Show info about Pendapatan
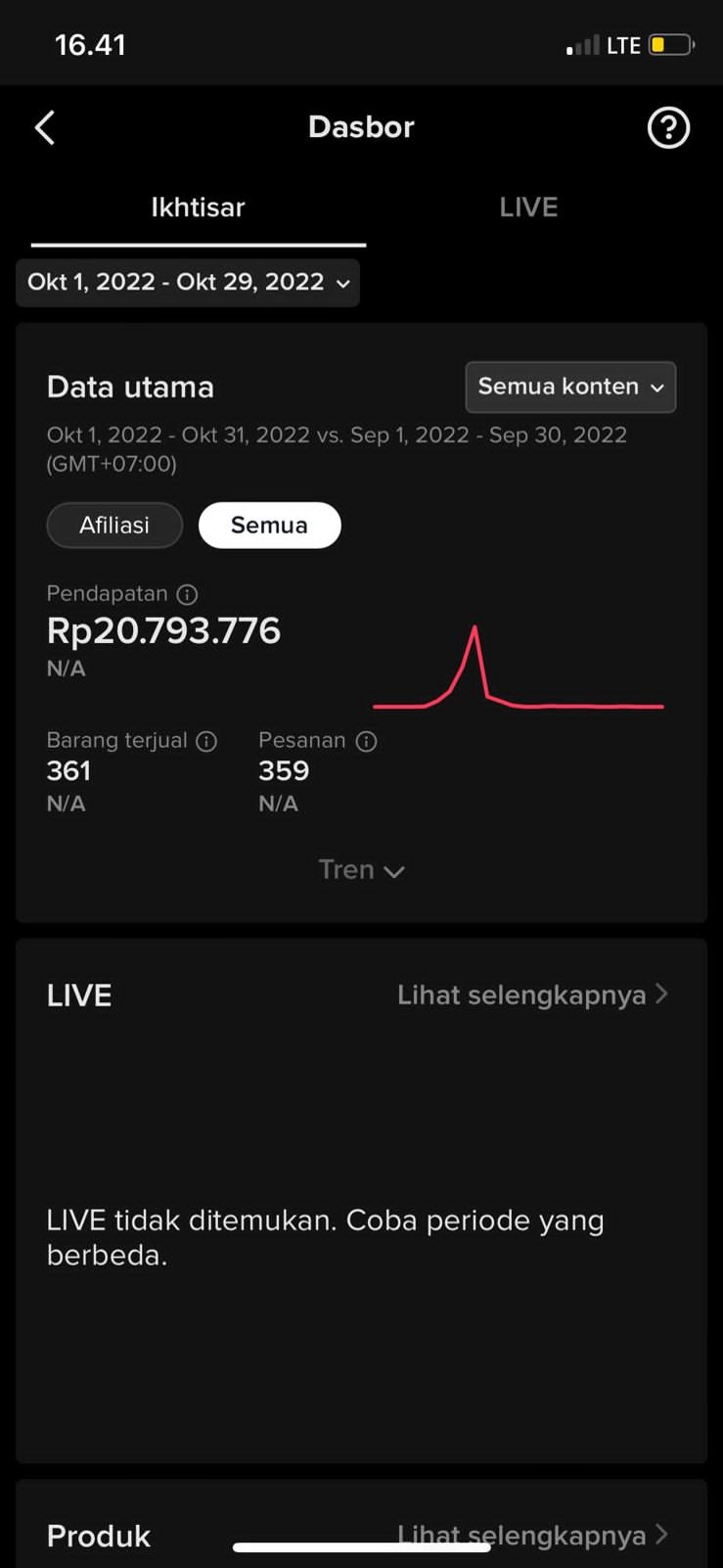The image size is (723, 1568). tap(188, 594)
